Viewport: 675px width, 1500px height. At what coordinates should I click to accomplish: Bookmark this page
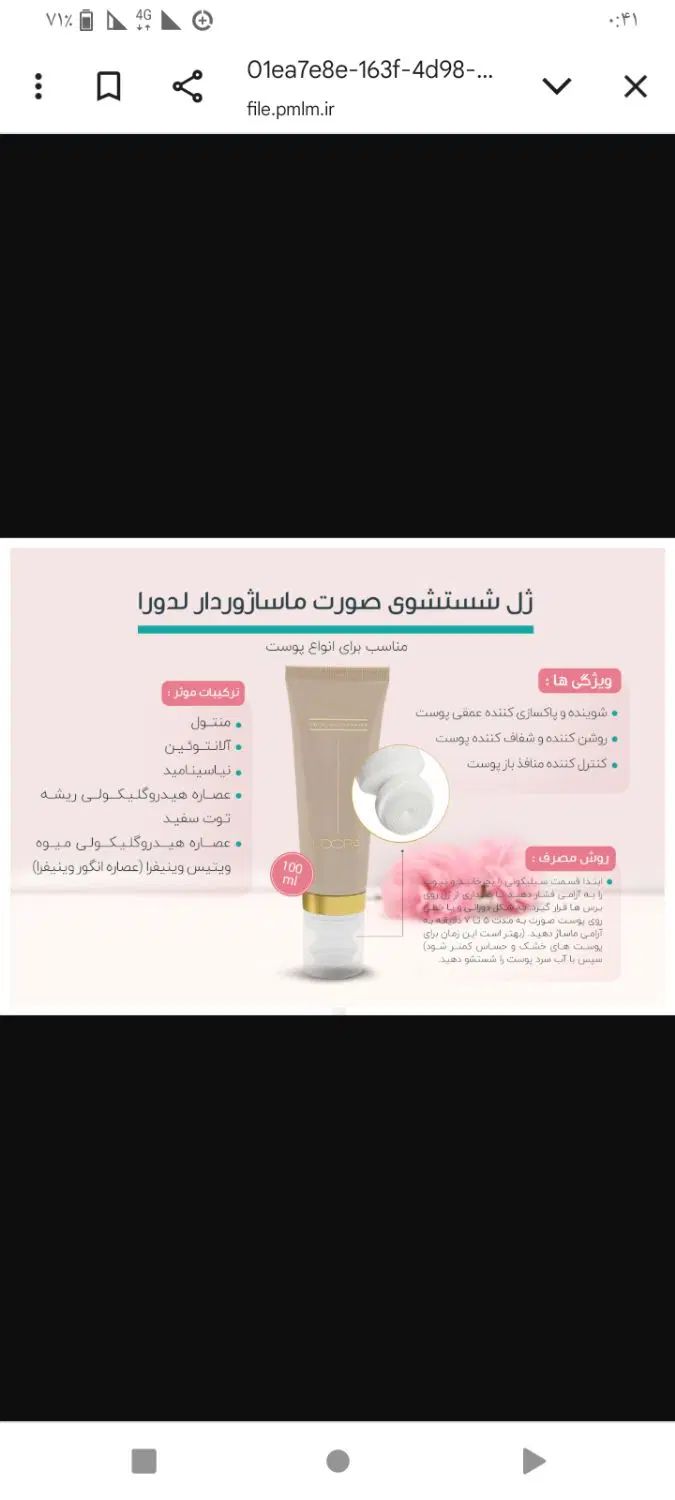[x=108, y=87]
